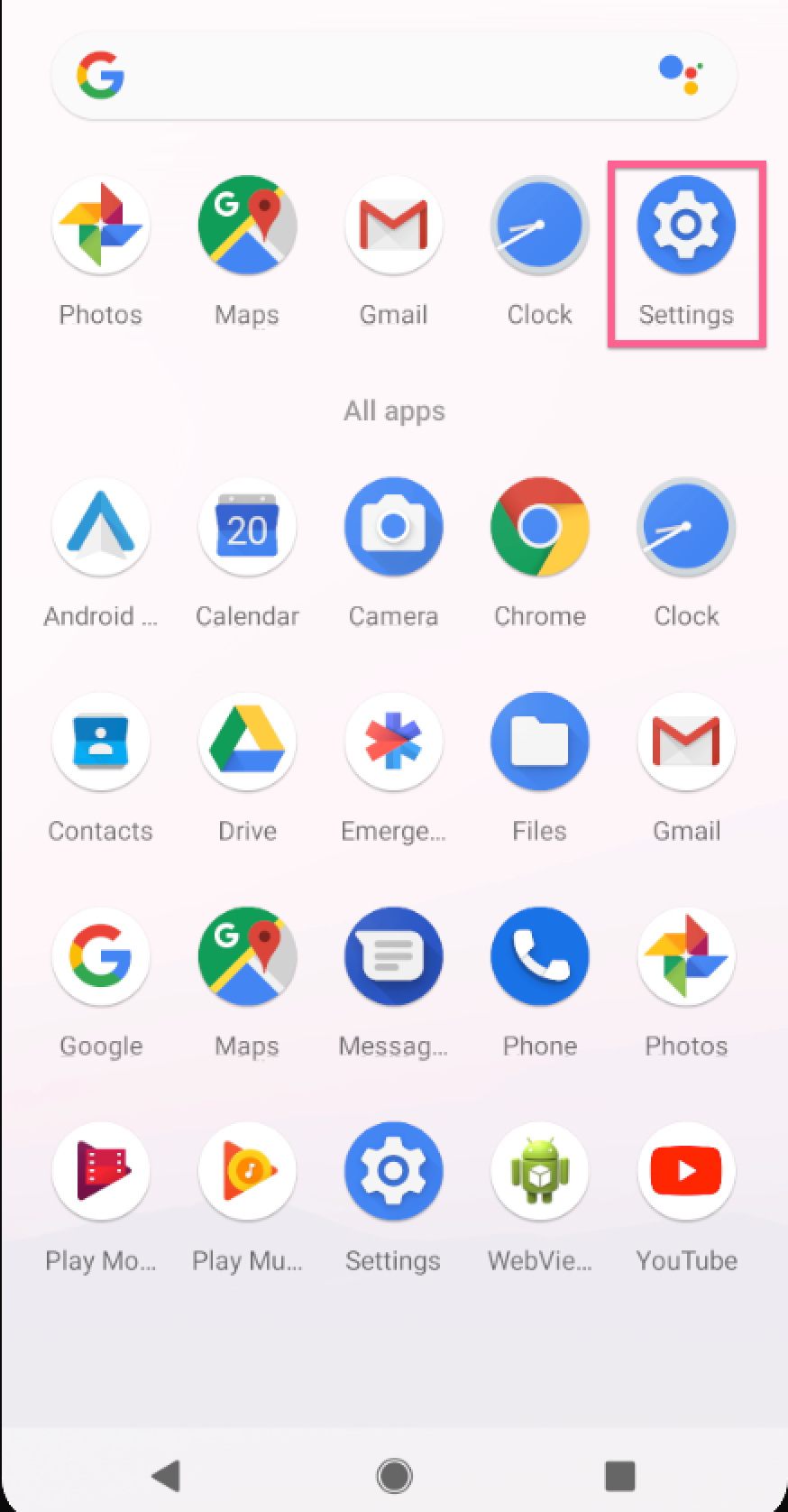Go to the home screen
The width and height of the screenshot is (788, 1512).
point(394,1476)
